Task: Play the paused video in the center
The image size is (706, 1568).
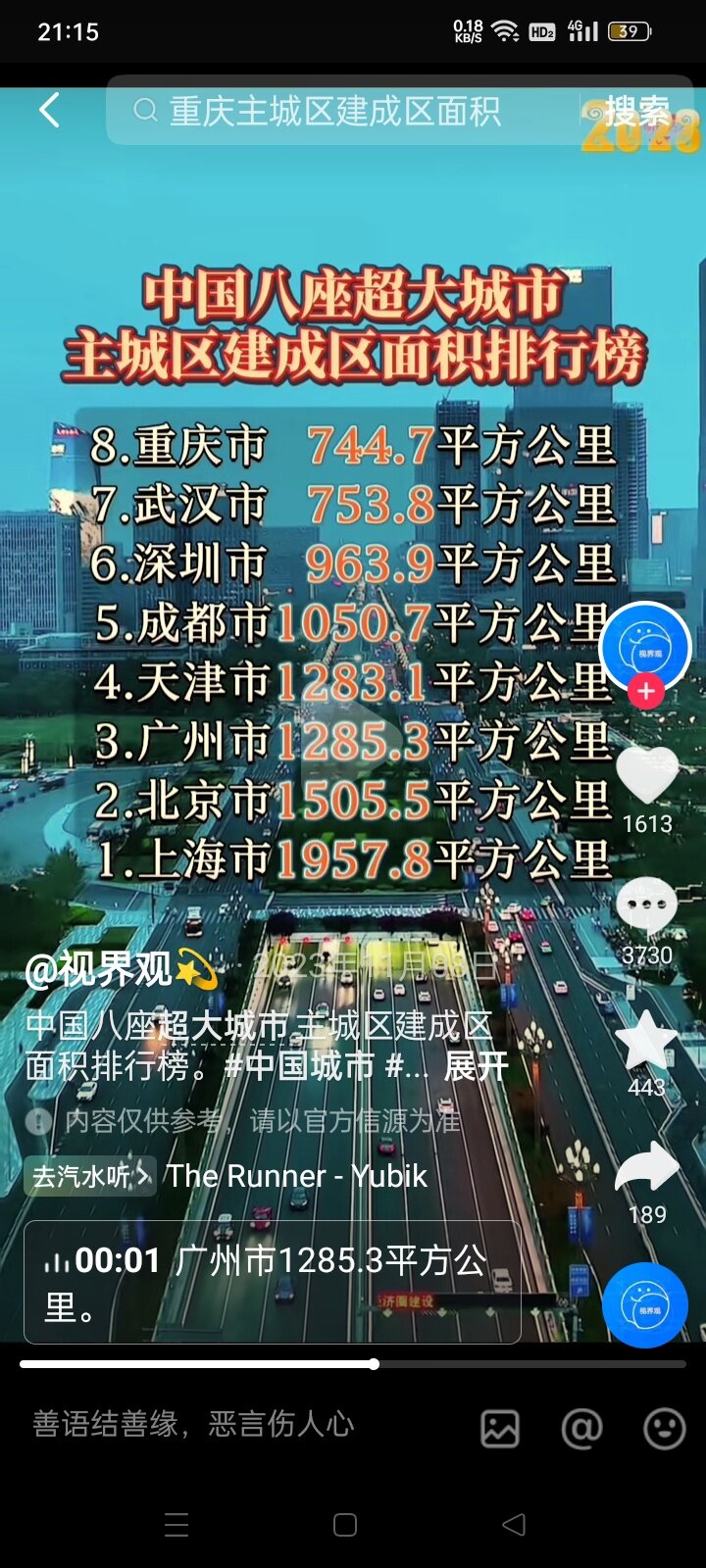Action: coord(353,745)
